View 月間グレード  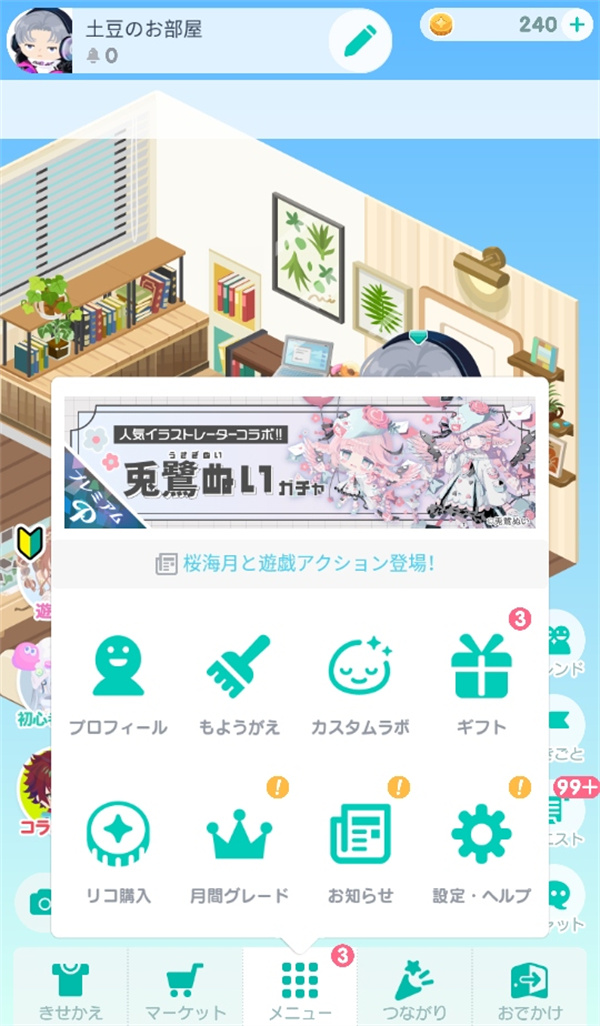[x=238, y=852]
